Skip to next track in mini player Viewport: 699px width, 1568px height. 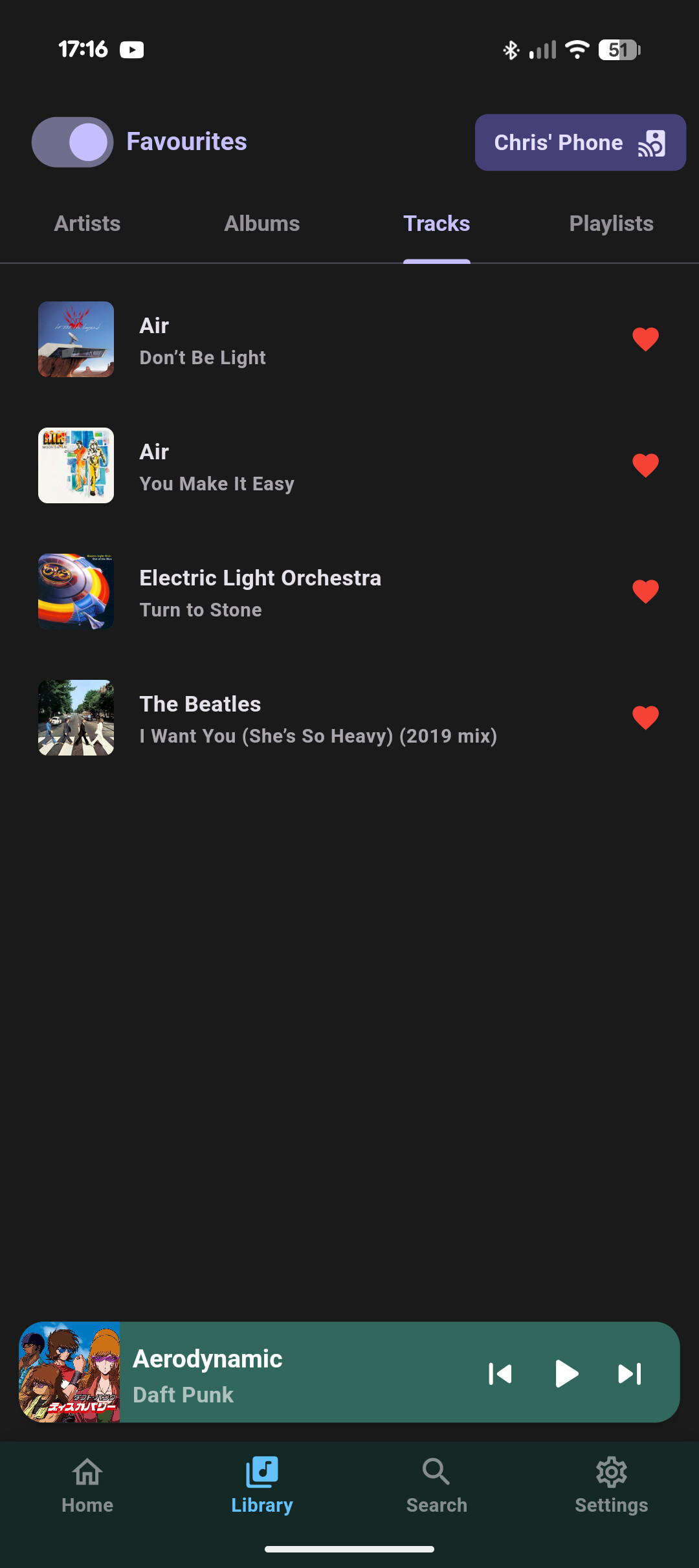[630, 1374]
